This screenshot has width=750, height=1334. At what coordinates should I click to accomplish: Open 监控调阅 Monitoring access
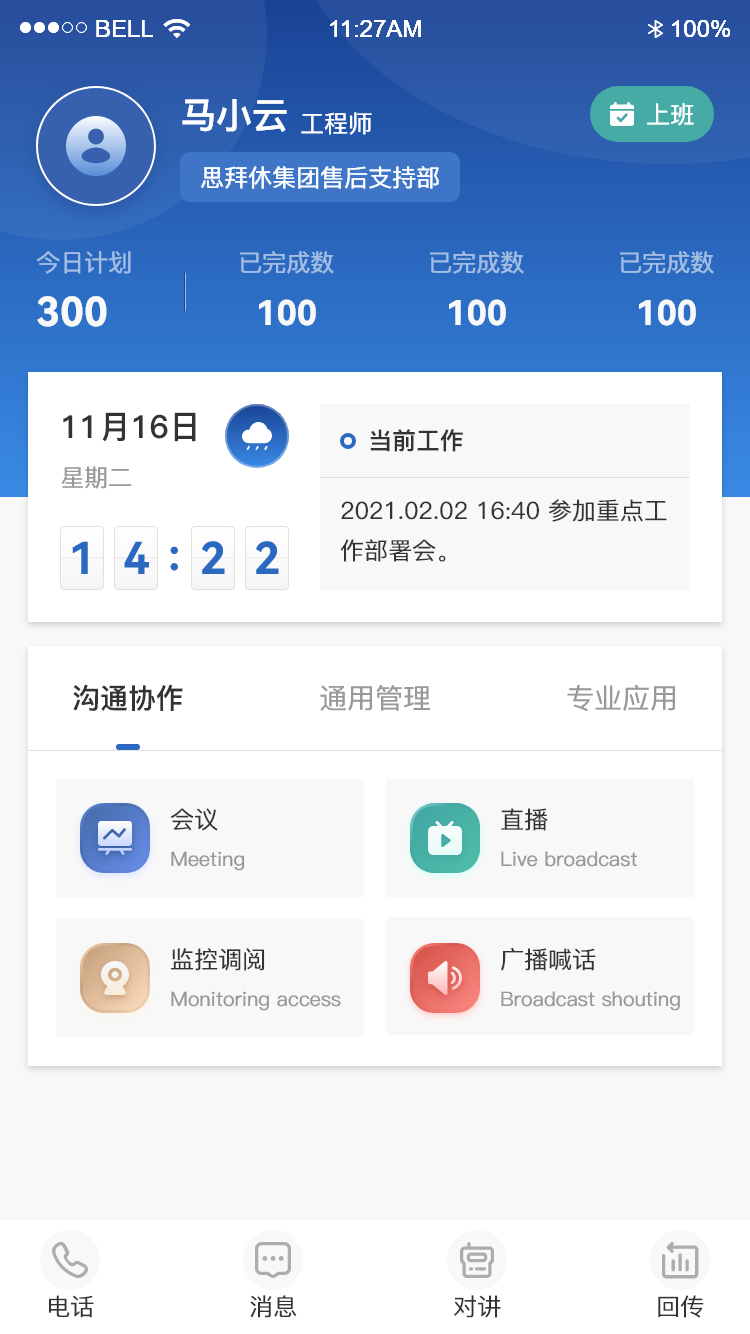[x=210, y=977]
